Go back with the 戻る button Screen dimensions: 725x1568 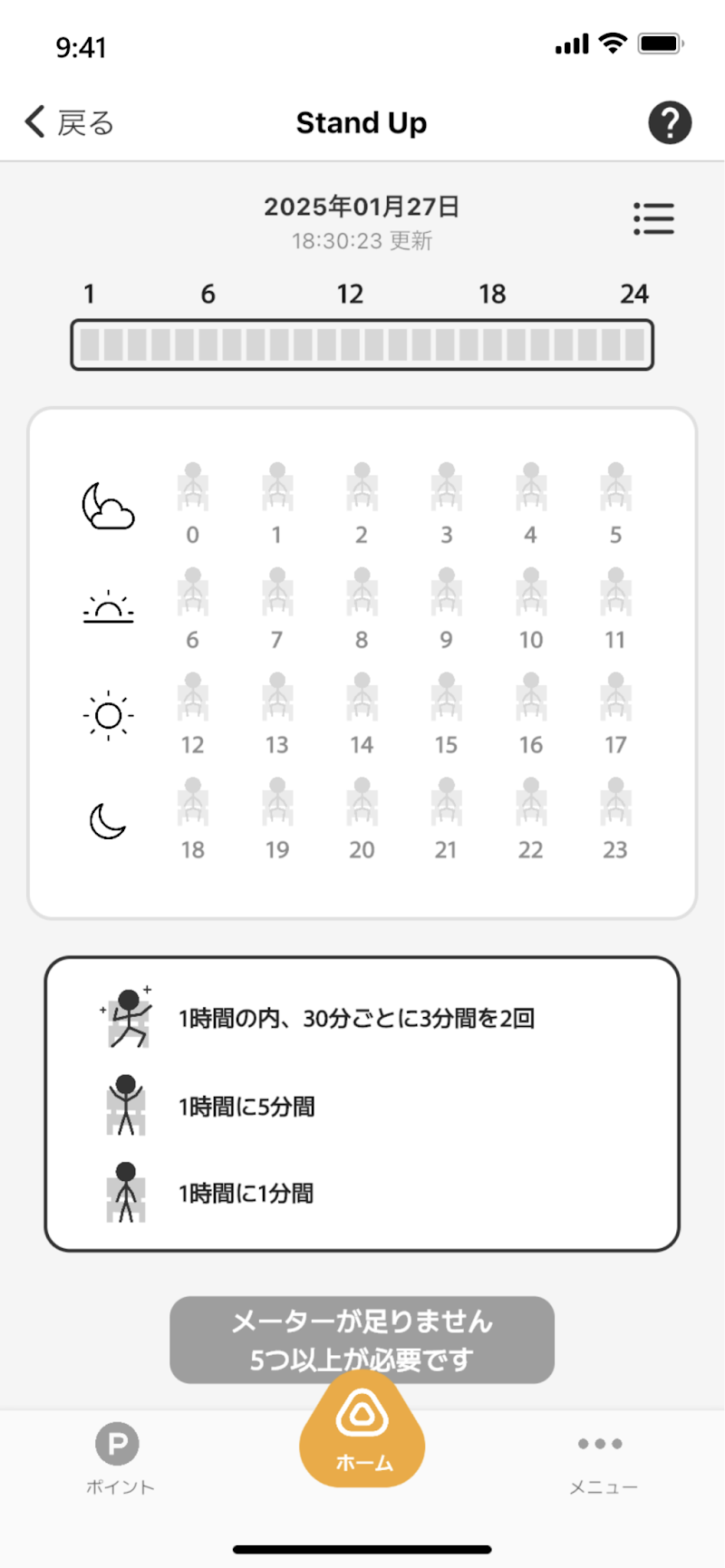coord(69,122)
